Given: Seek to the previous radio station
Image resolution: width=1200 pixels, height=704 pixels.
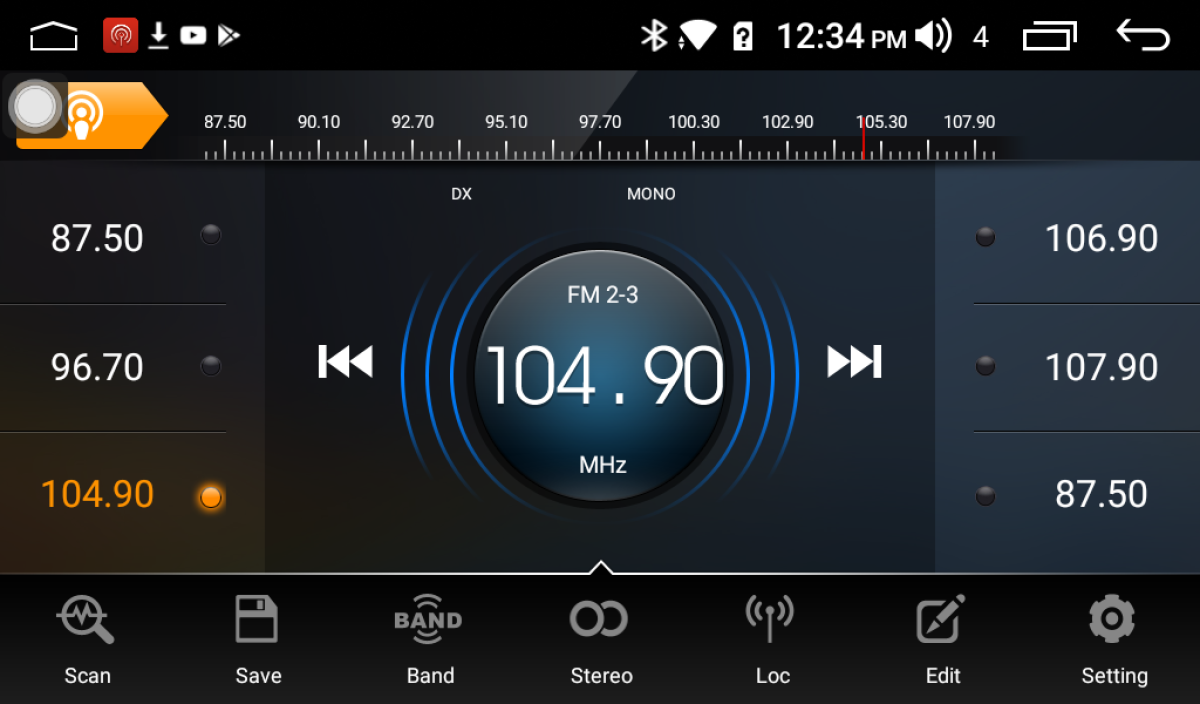Looking at the screenshot, I should click(345, 362).
